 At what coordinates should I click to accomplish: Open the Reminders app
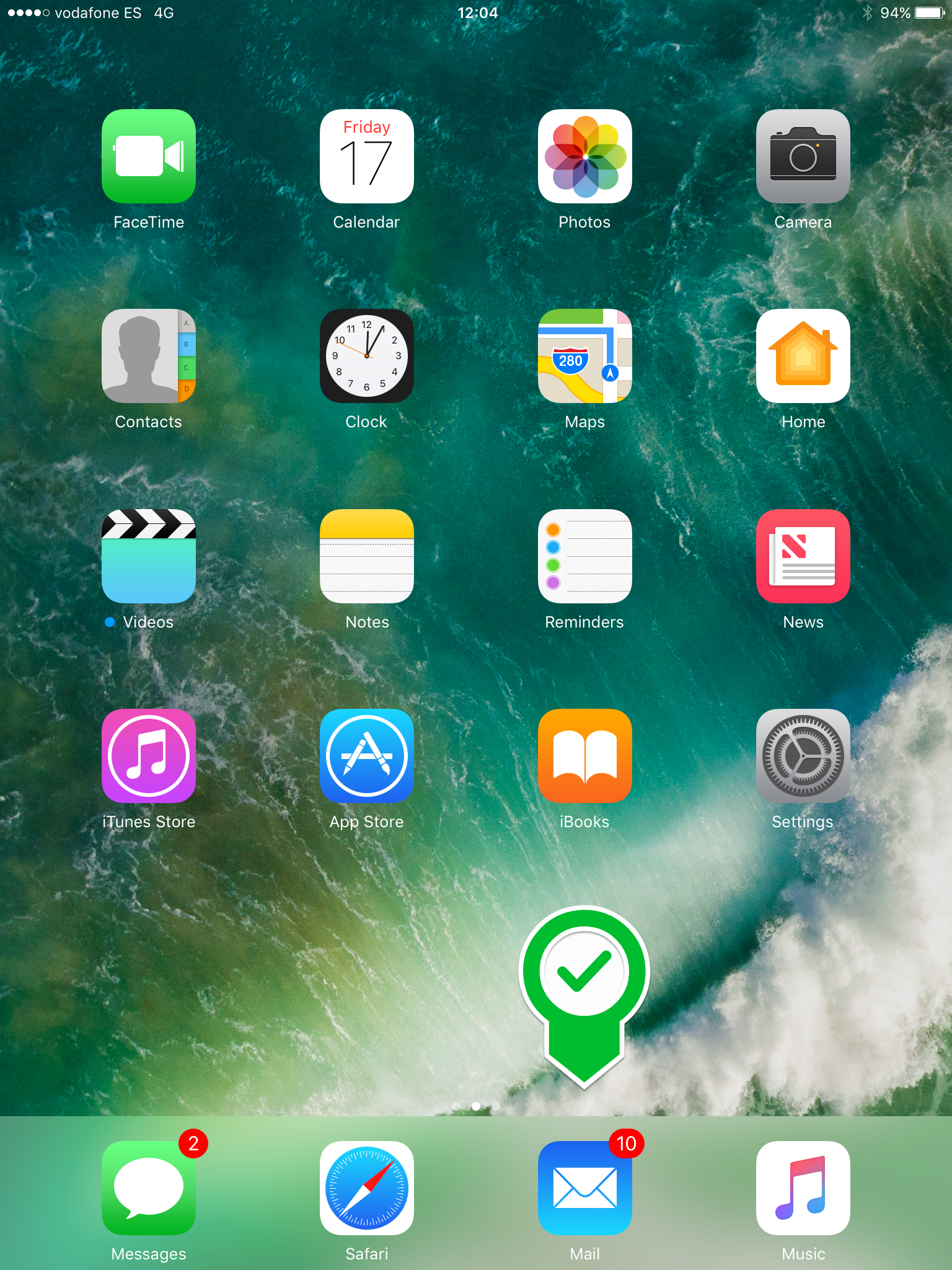pyautogui.click(x=585, y=556)
